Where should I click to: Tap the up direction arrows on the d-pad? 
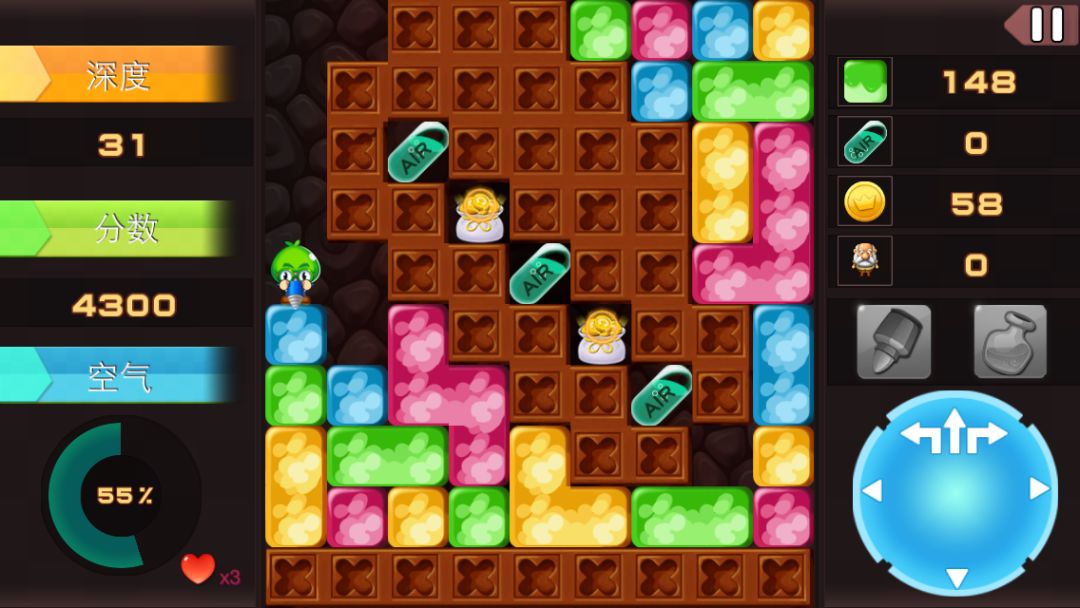coord(955,430)
